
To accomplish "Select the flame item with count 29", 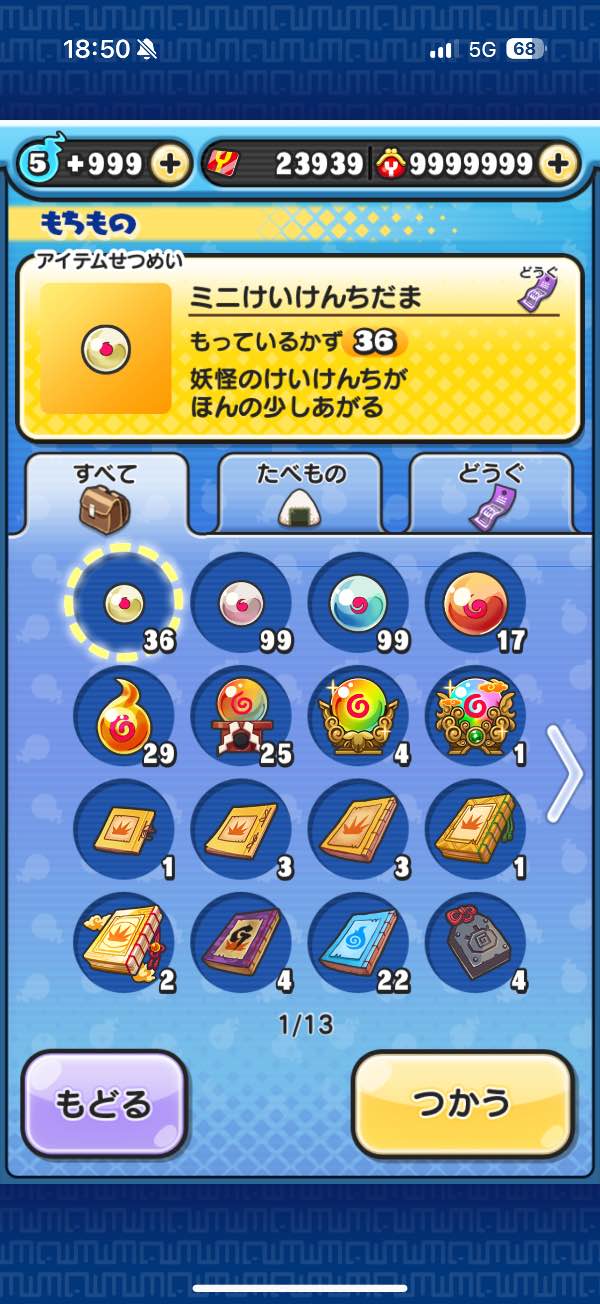I will pos(124,718).
